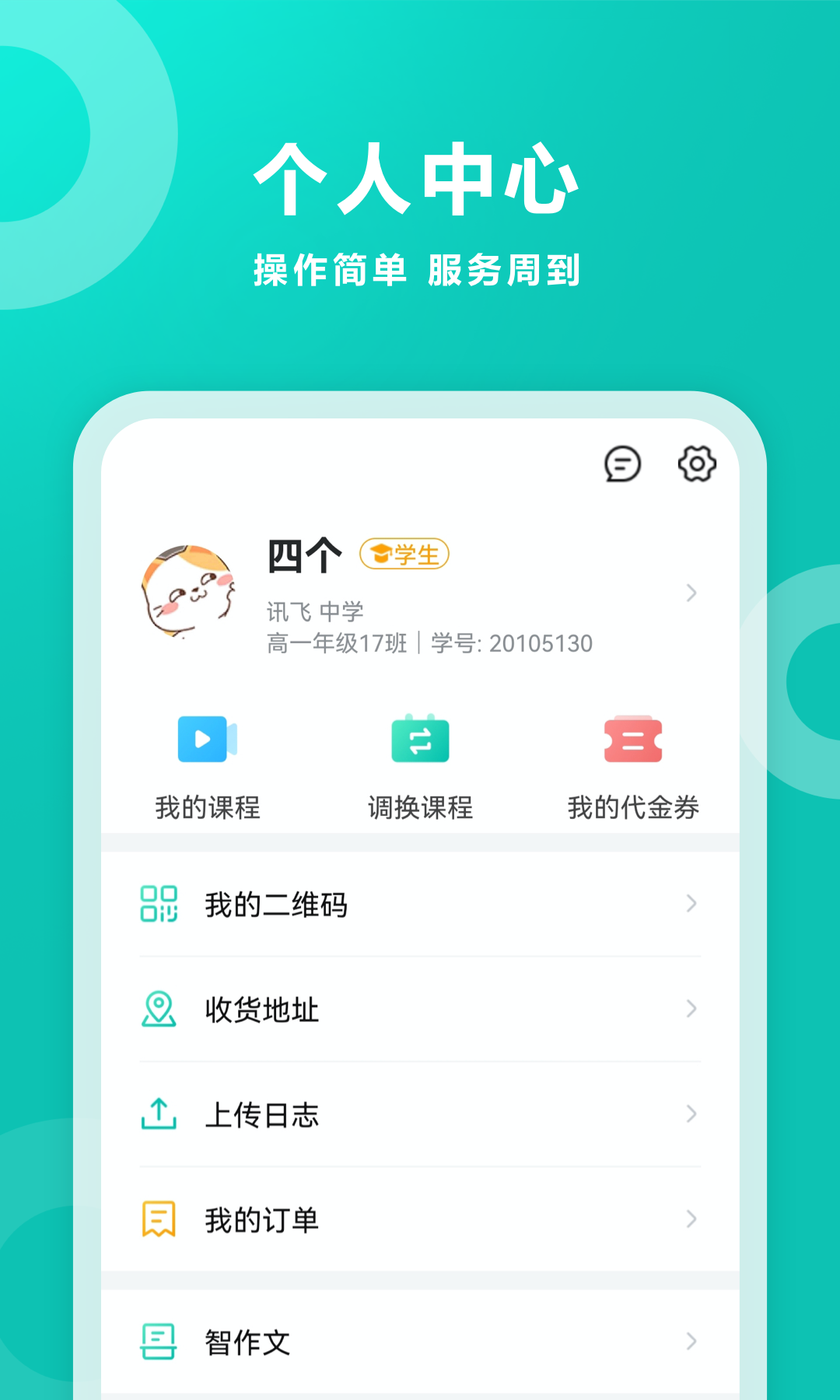Select the order document icon beside 我的订单

[x=158, y=1220]
